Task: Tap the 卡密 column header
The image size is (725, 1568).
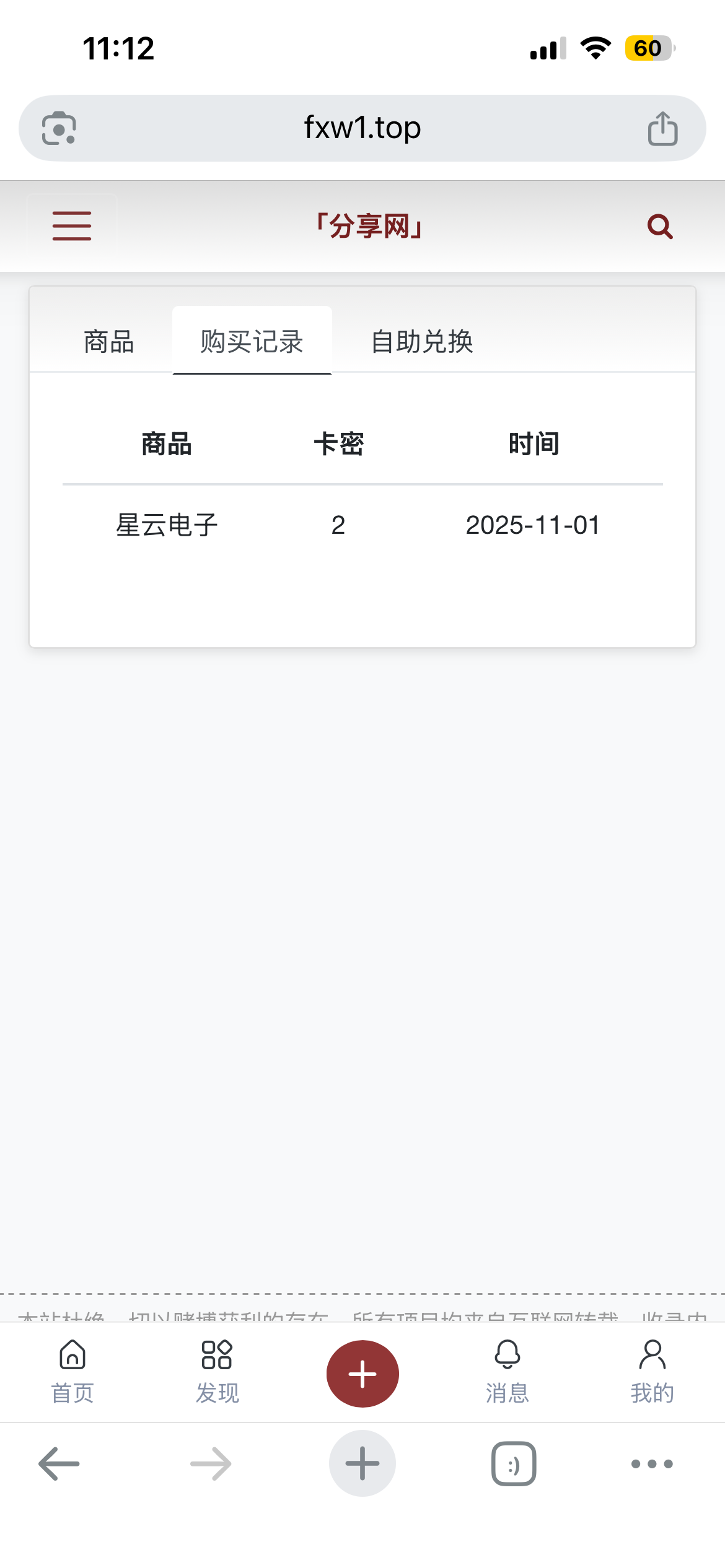Action: tap(338, 443)
